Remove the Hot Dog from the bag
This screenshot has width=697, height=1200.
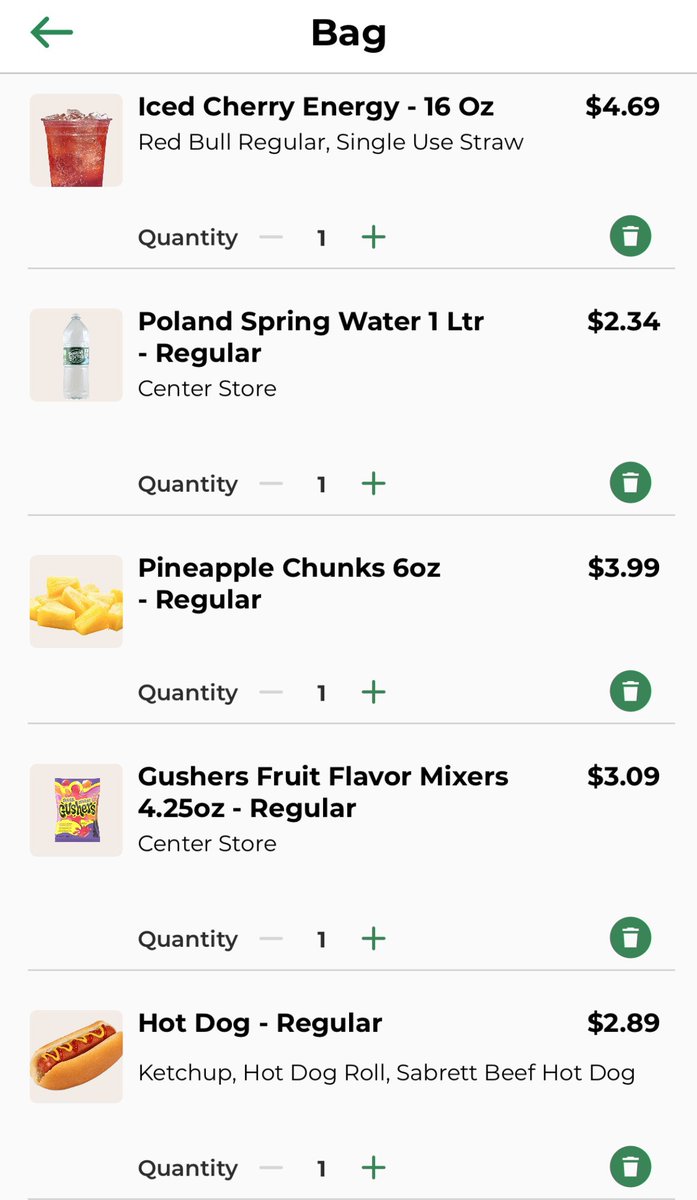(630, 1167)
